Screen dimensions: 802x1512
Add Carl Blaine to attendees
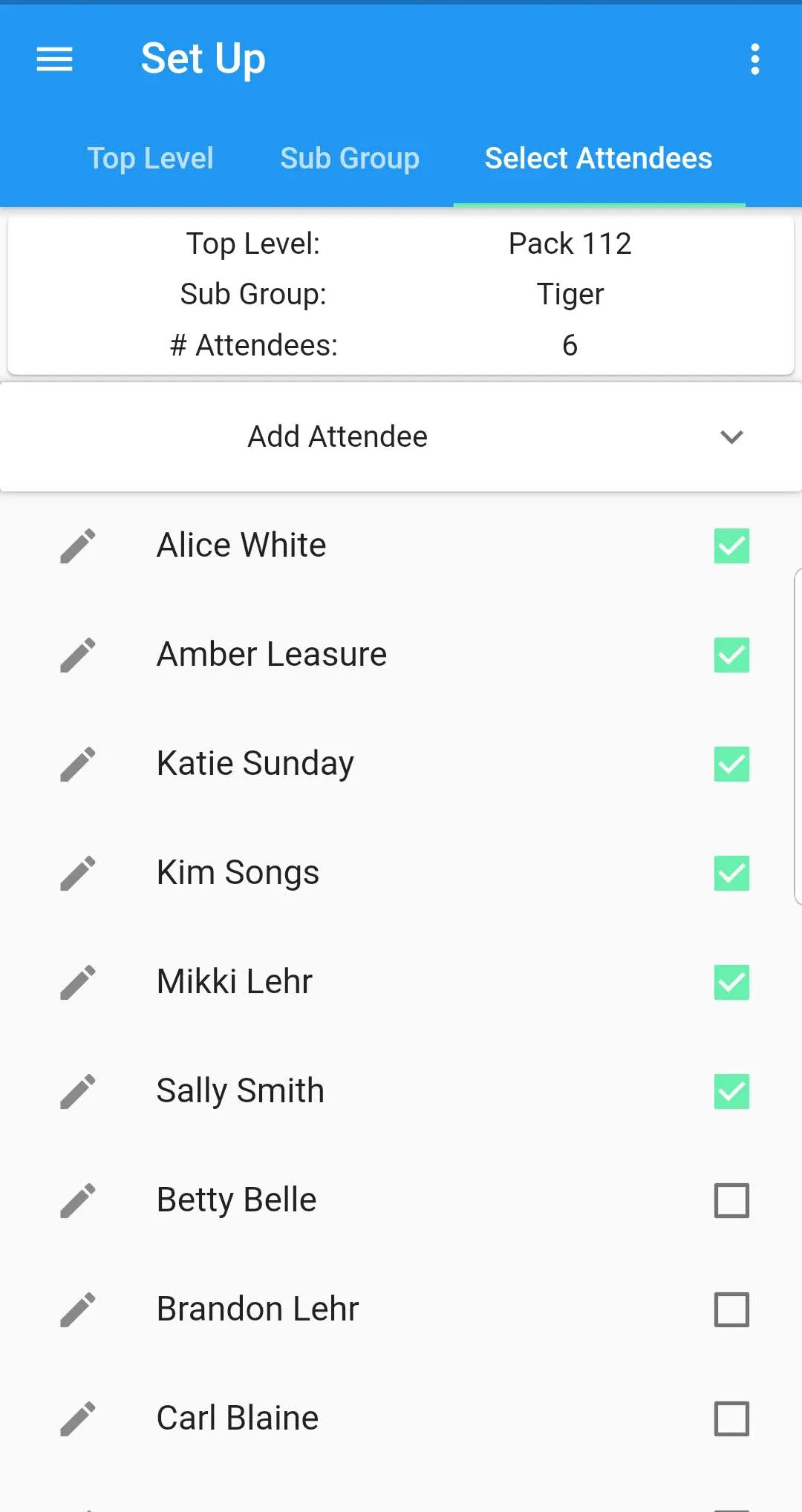coord(731,1419)
